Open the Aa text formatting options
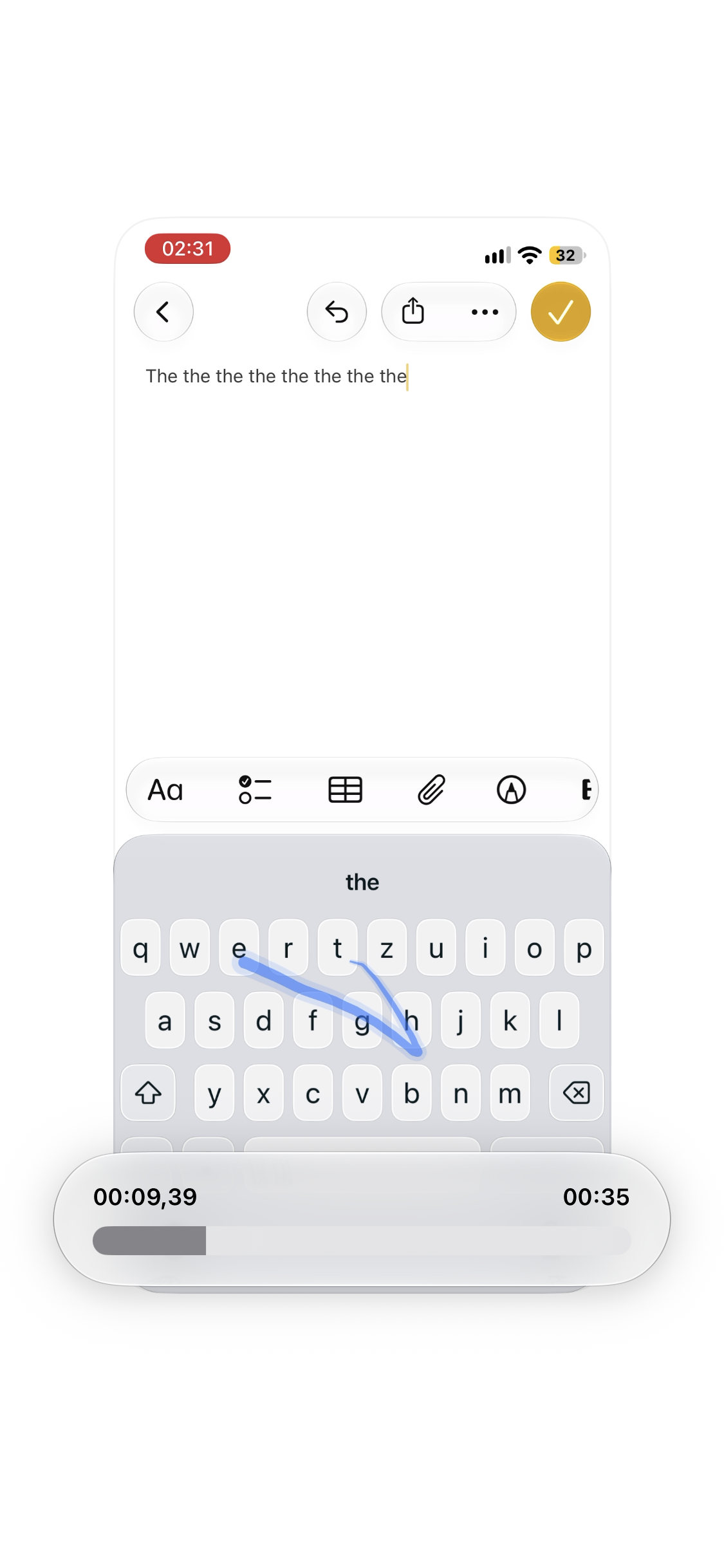Screen dimensions: 724x1568 coord(165,790)
